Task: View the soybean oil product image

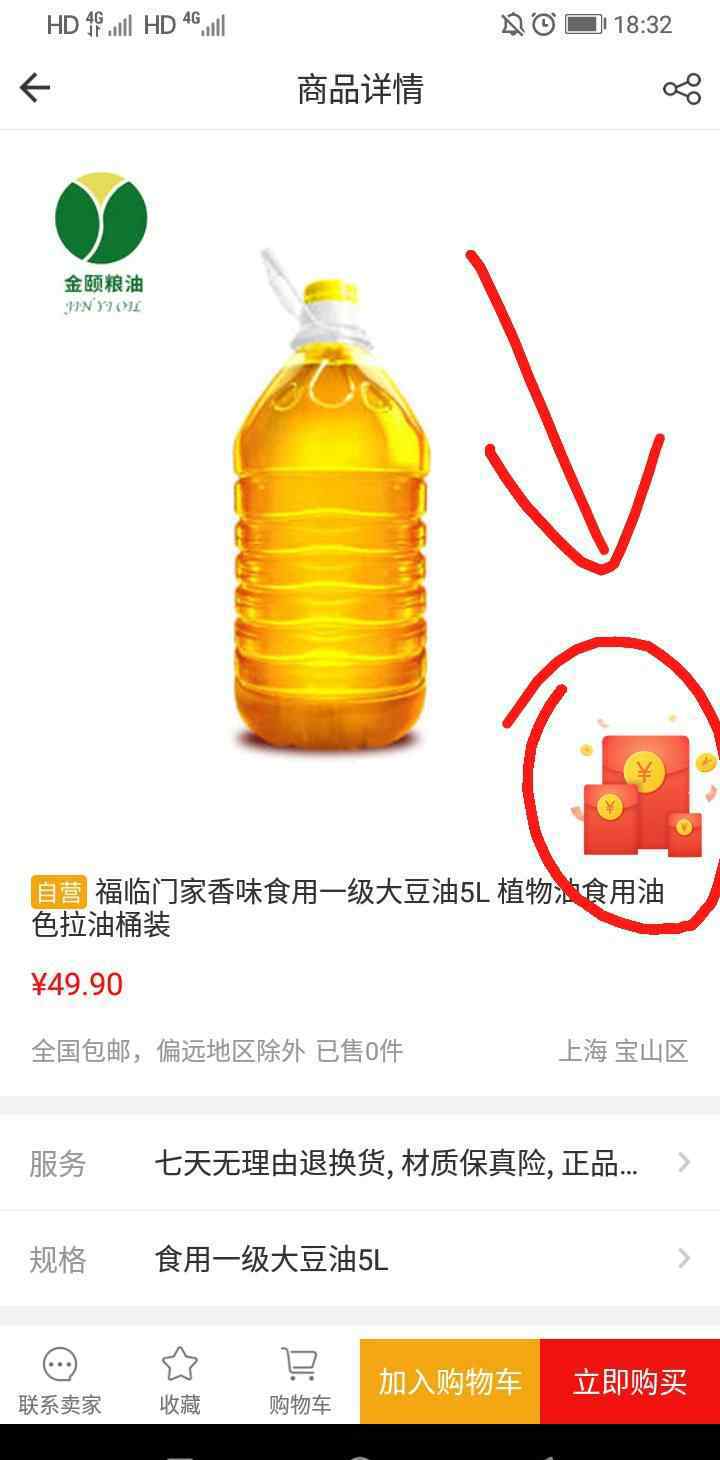Action: coord(332,510)
